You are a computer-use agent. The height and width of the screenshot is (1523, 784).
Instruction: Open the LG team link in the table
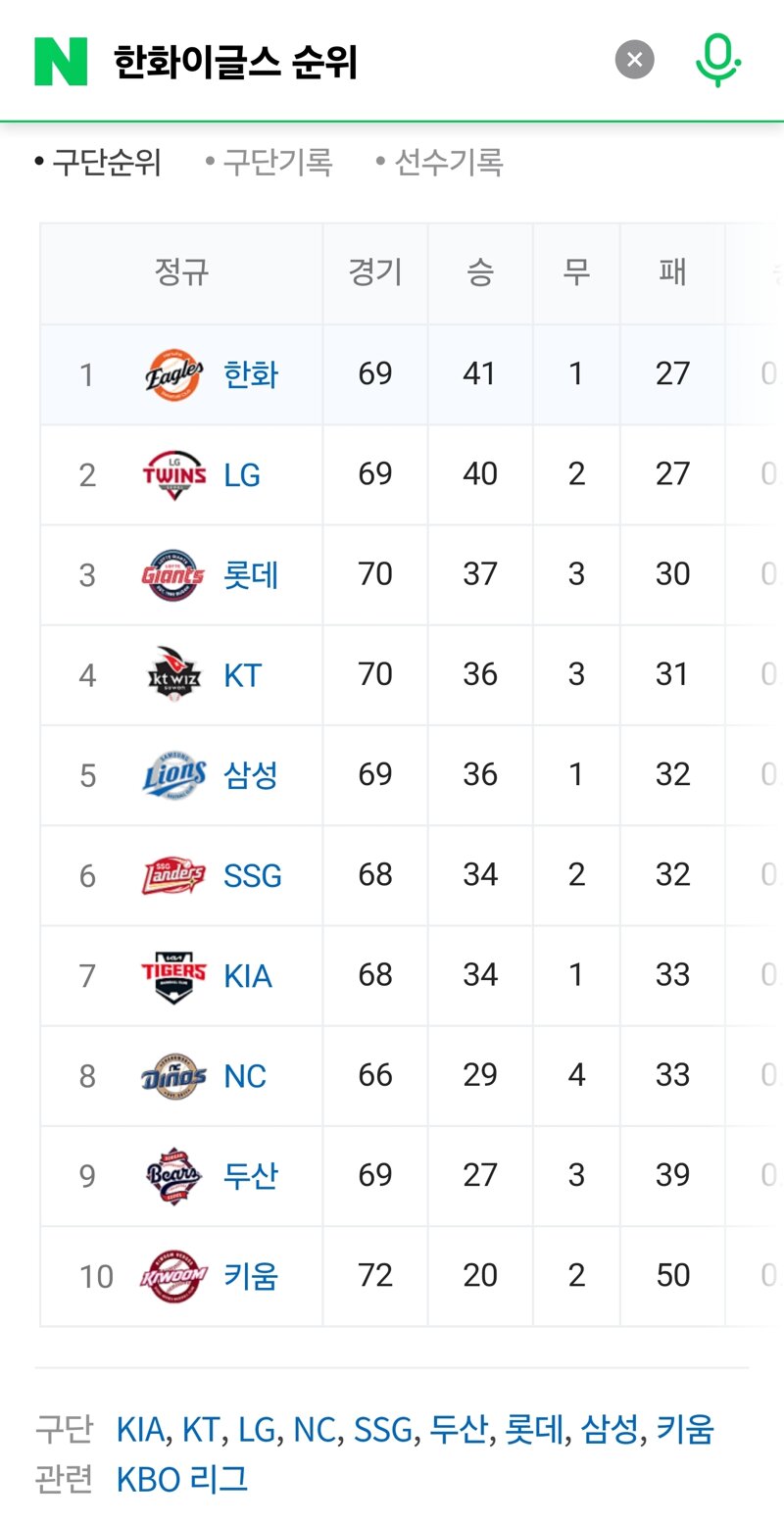point(242,475)
